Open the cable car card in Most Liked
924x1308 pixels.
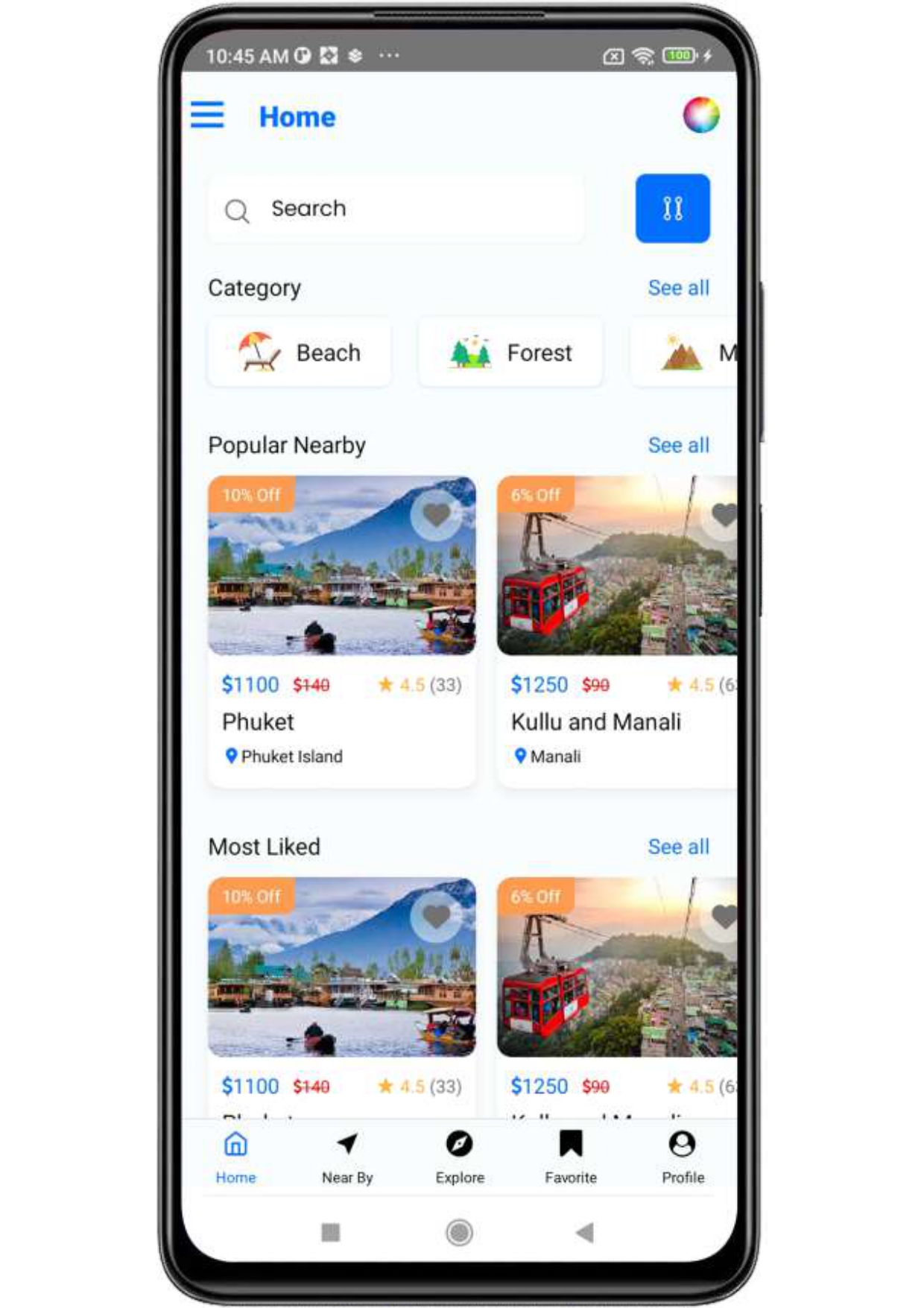(617, 969)
